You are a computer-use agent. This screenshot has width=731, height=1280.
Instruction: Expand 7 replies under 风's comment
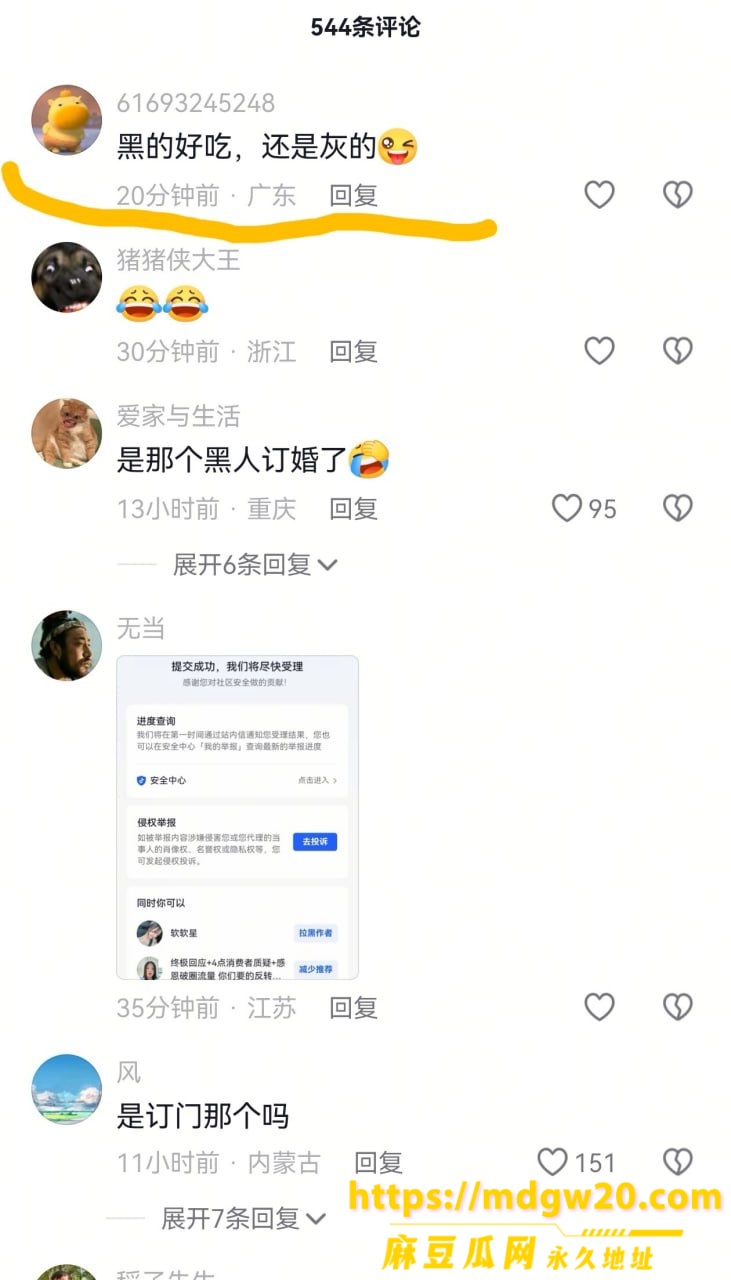(244, 1218)
